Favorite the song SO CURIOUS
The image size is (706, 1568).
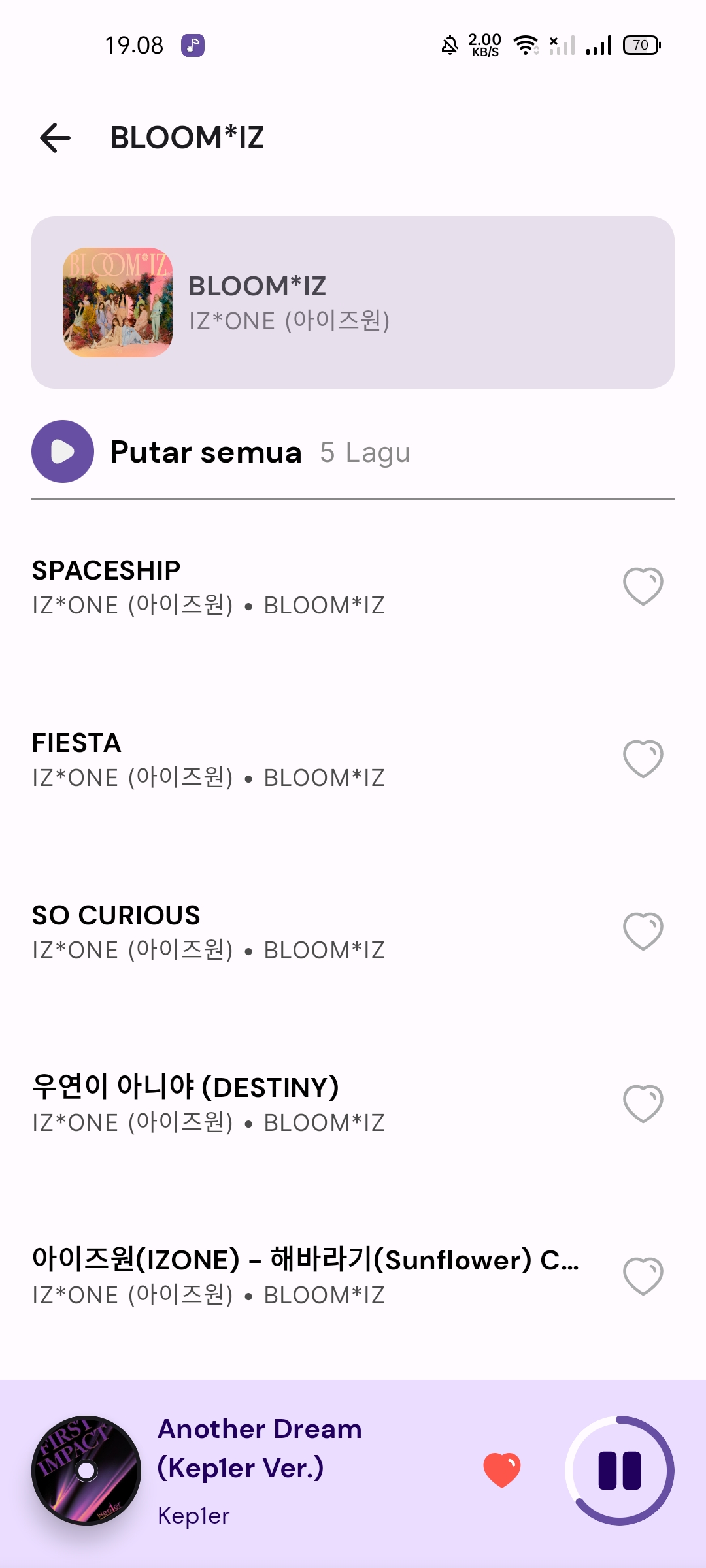pyautogui.click(x=643, y=930)
